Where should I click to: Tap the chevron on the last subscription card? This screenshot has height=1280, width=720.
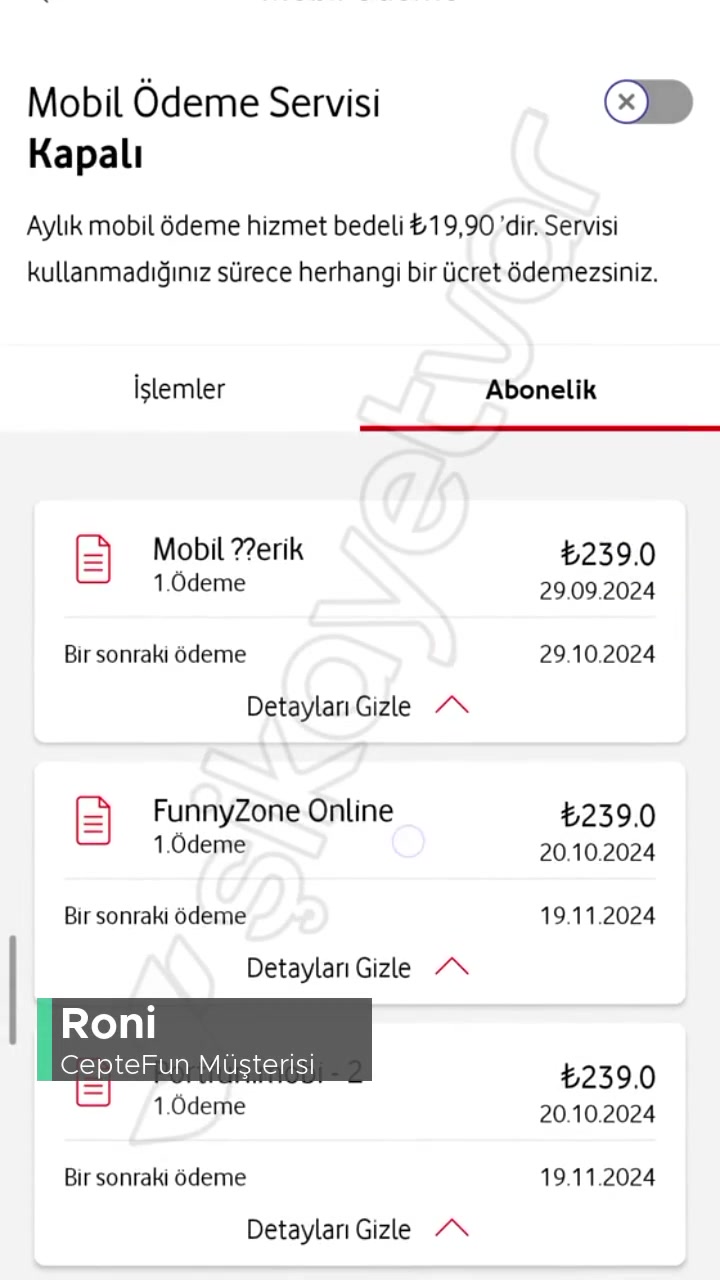click(451, 1228)
